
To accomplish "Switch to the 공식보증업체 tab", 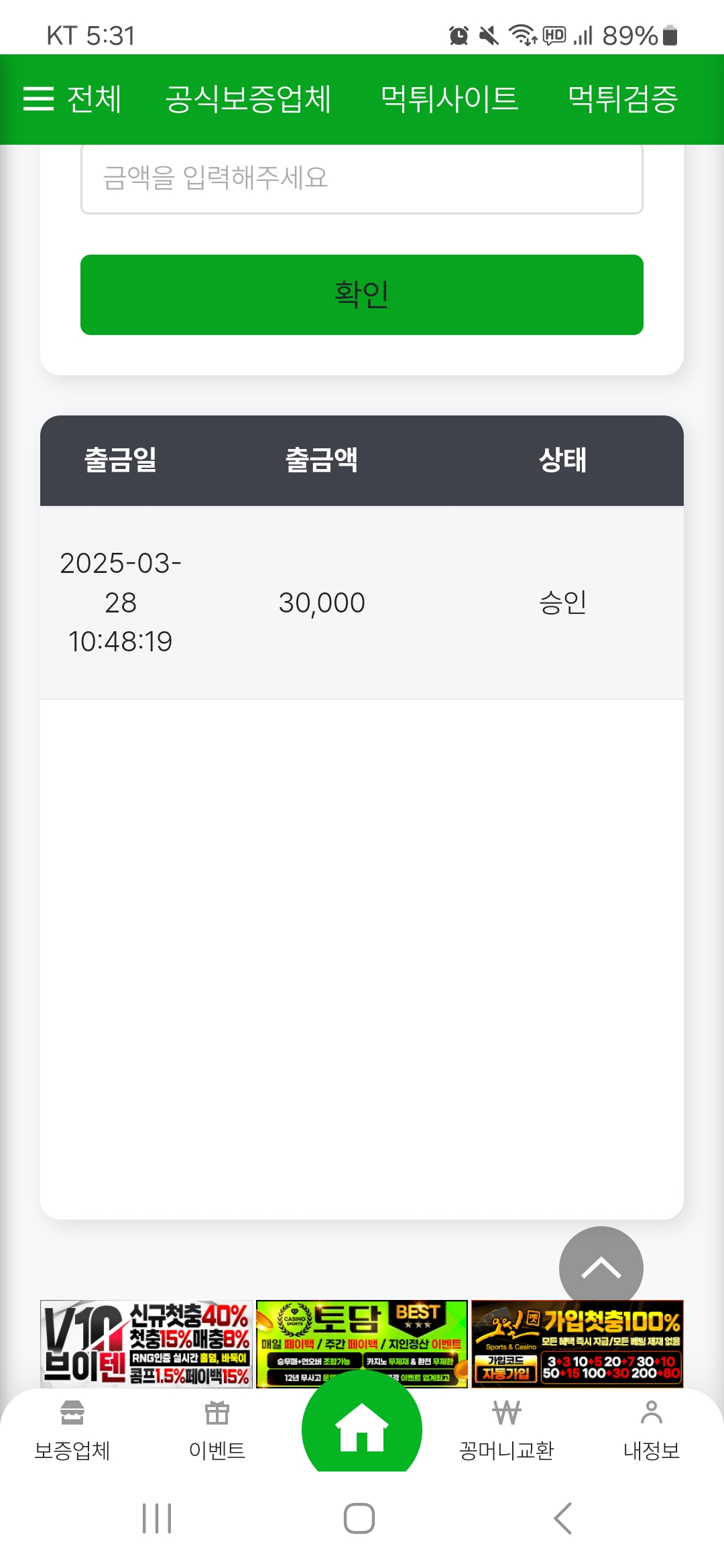I will [248, 99].
